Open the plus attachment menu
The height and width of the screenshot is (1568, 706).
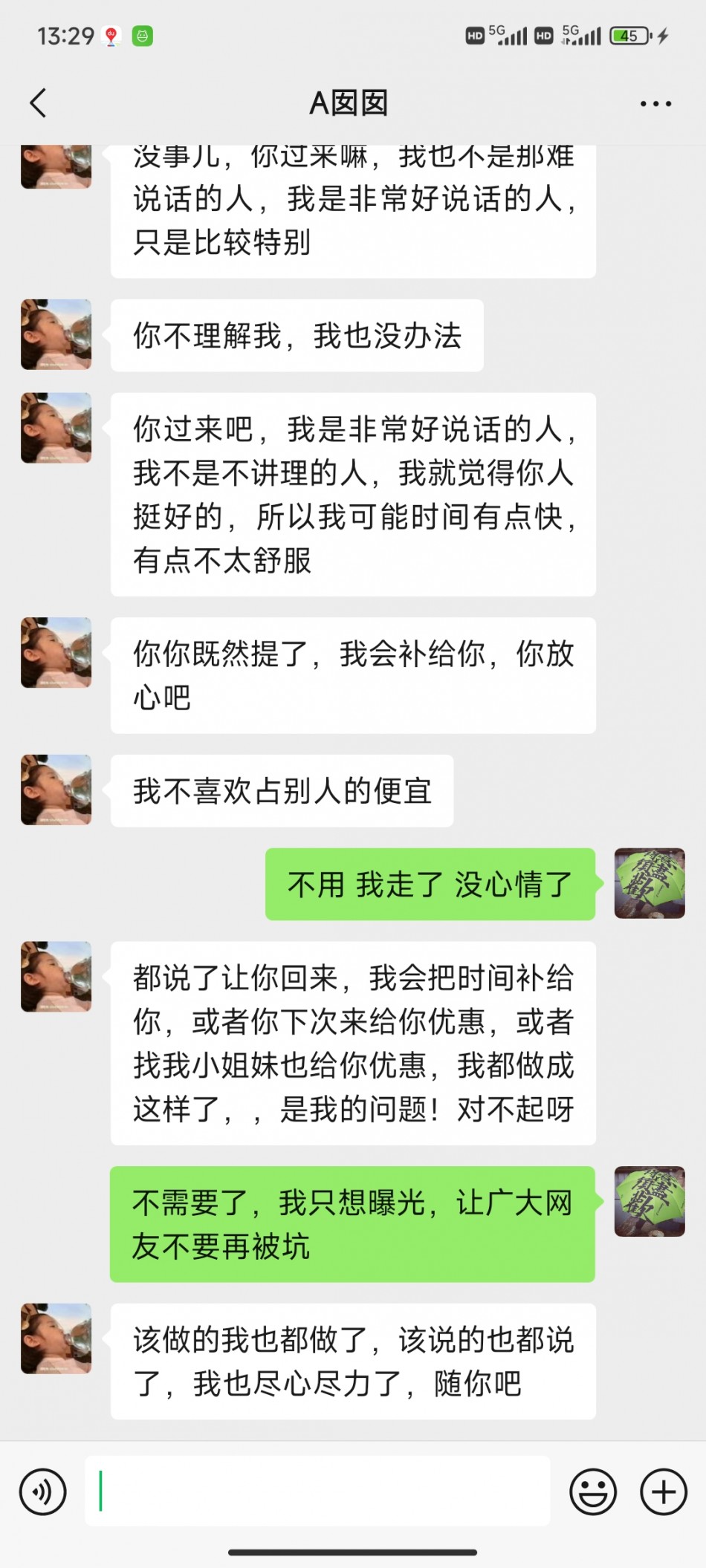pos(663,1491)
